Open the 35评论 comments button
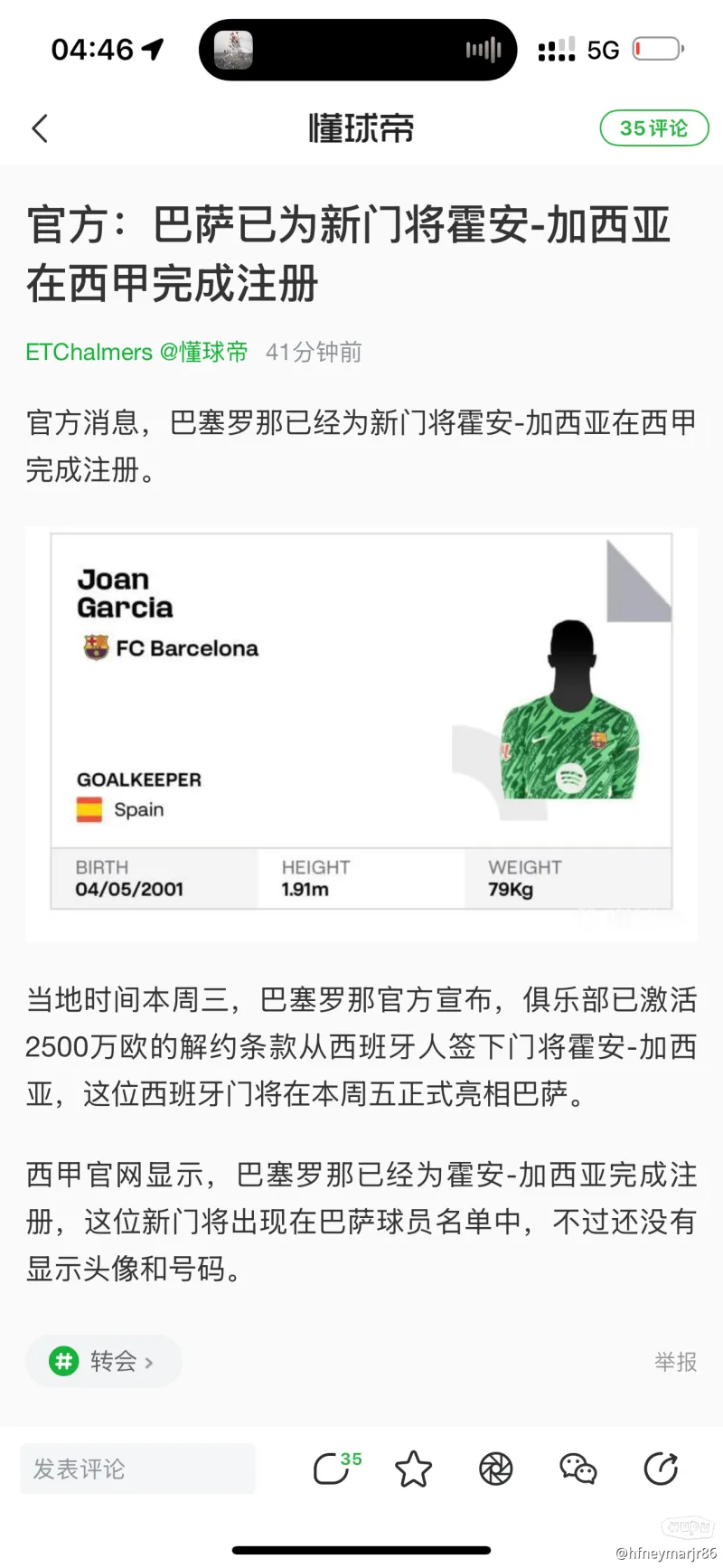 (x=653, y=128)
